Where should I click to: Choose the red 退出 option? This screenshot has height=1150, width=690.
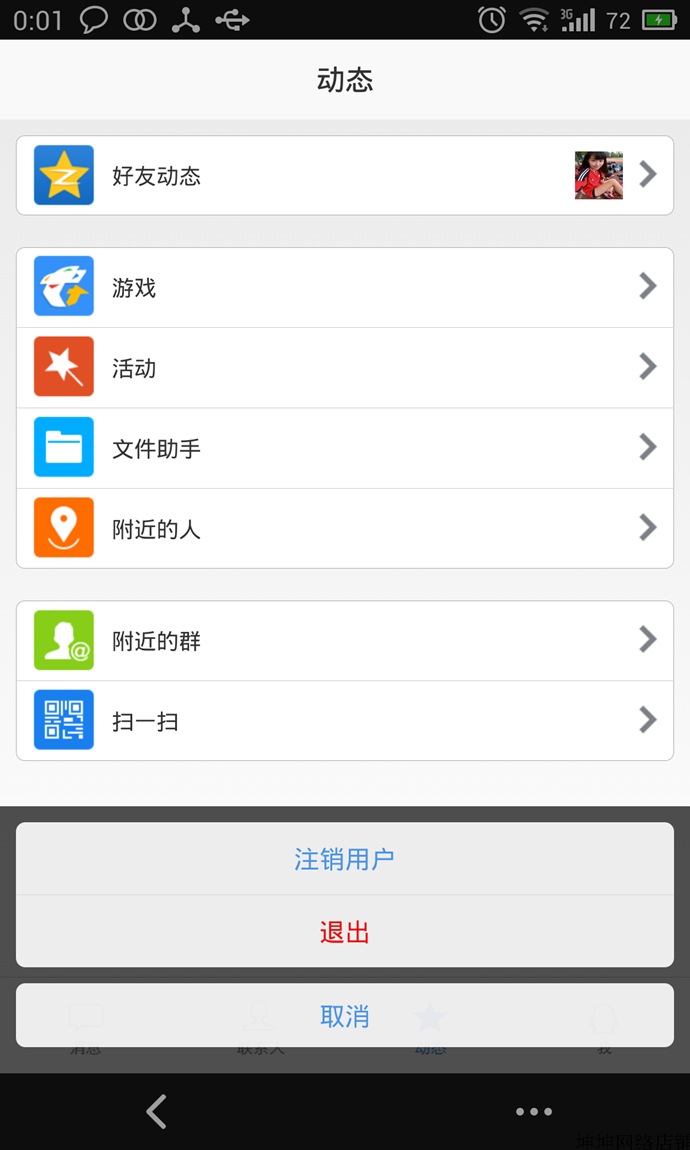[344, 932]
